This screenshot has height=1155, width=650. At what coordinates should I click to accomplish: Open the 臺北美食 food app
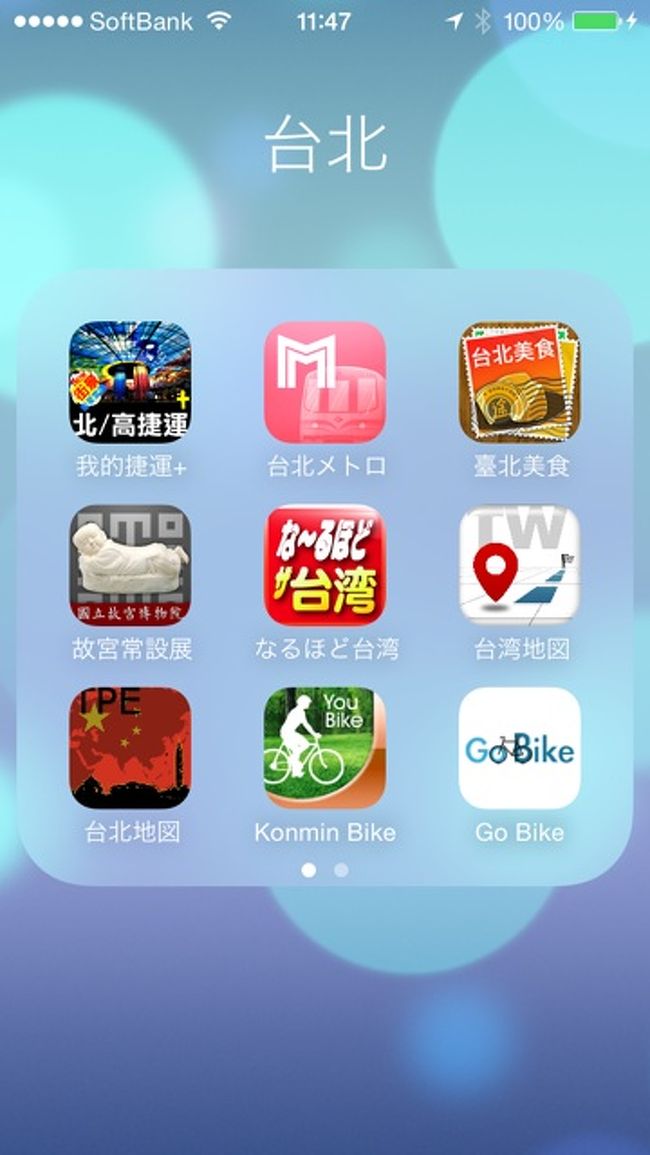click(x=520, y=382)
